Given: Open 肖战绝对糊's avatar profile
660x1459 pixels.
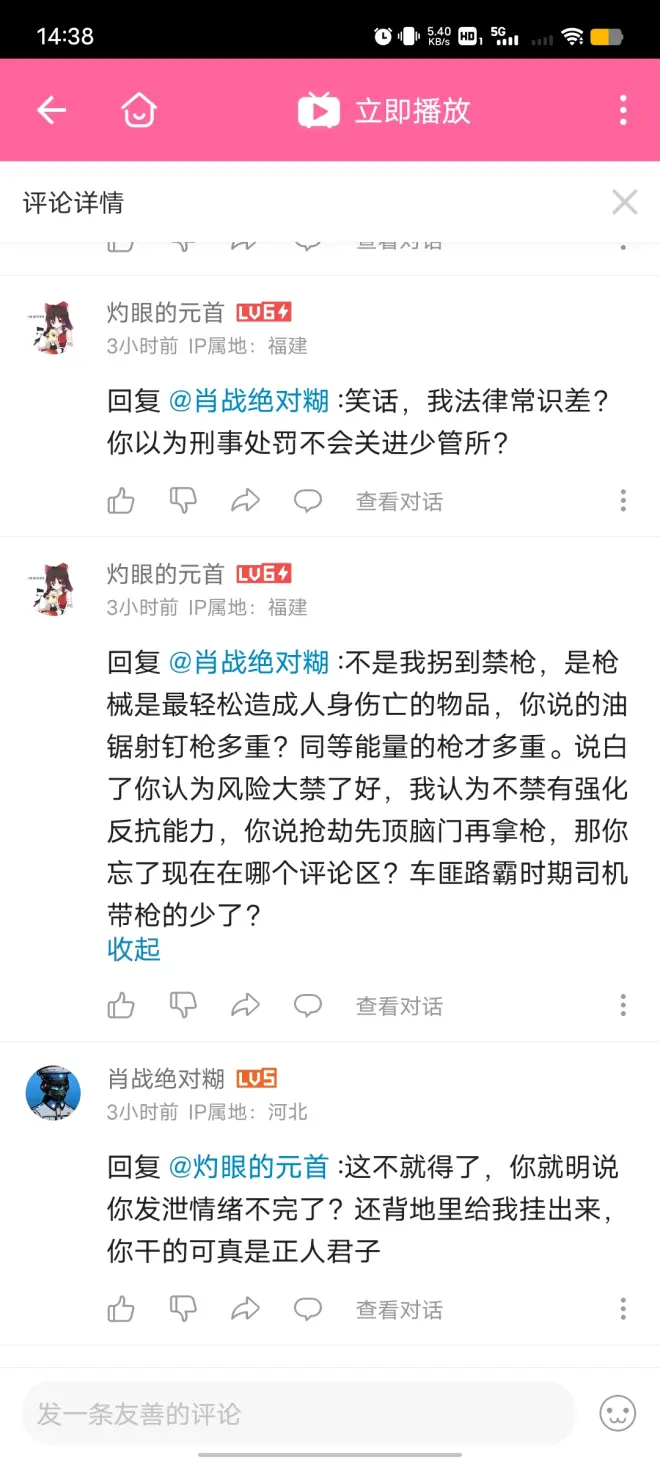Looking at the screenshot, I should 53,1092.
